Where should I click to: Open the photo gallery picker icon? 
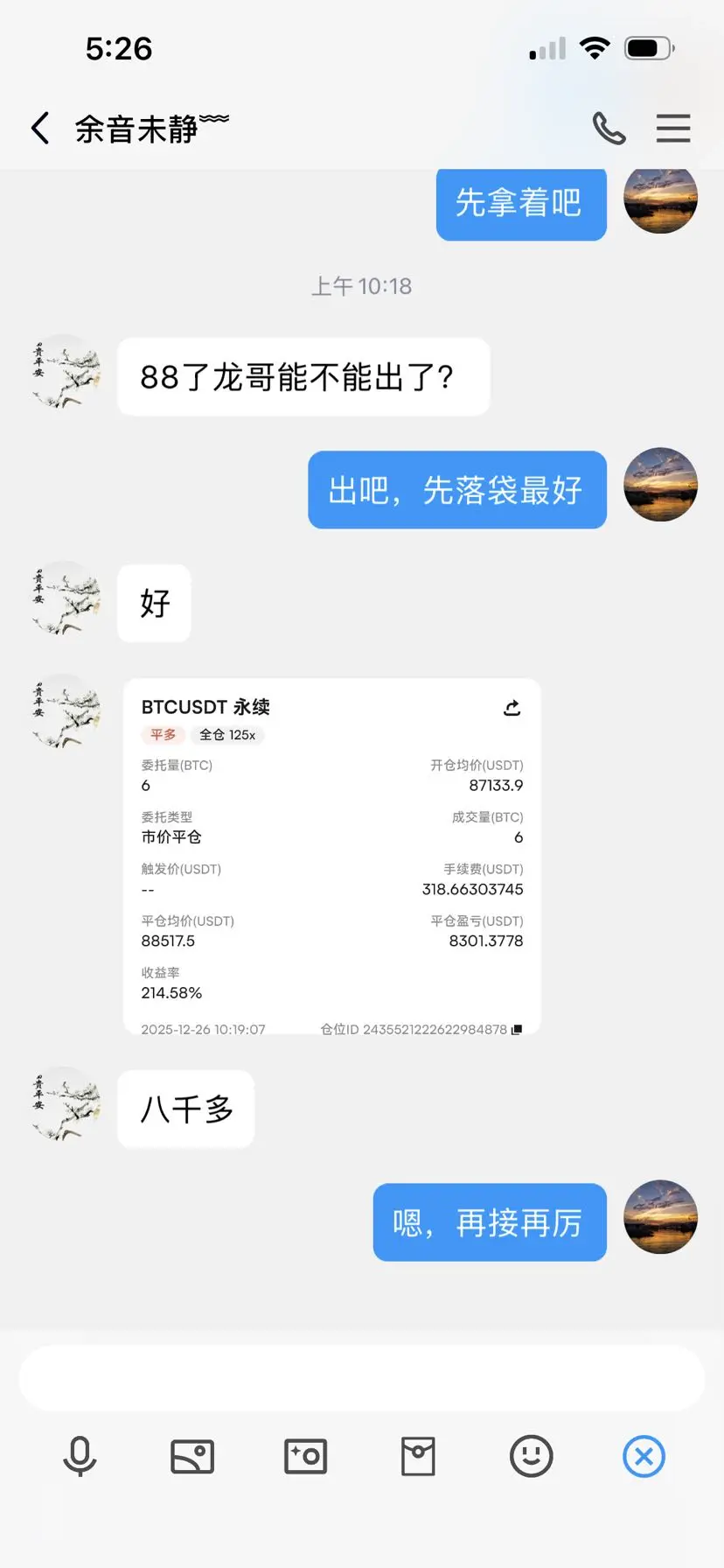coord(191,1456)
